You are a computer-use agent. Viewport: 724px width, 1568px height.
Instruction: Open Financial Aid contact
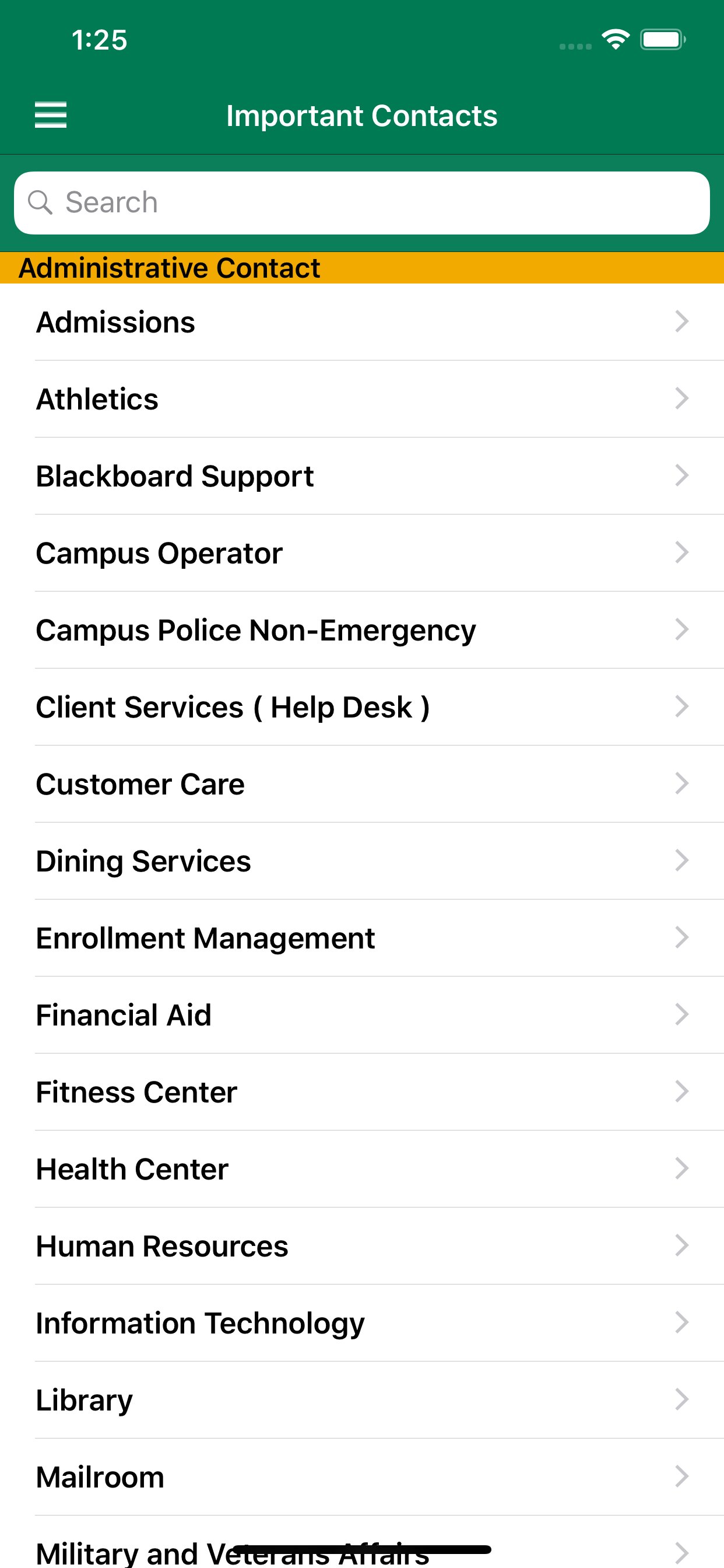pyautogui.click(x=362, y=1016)
